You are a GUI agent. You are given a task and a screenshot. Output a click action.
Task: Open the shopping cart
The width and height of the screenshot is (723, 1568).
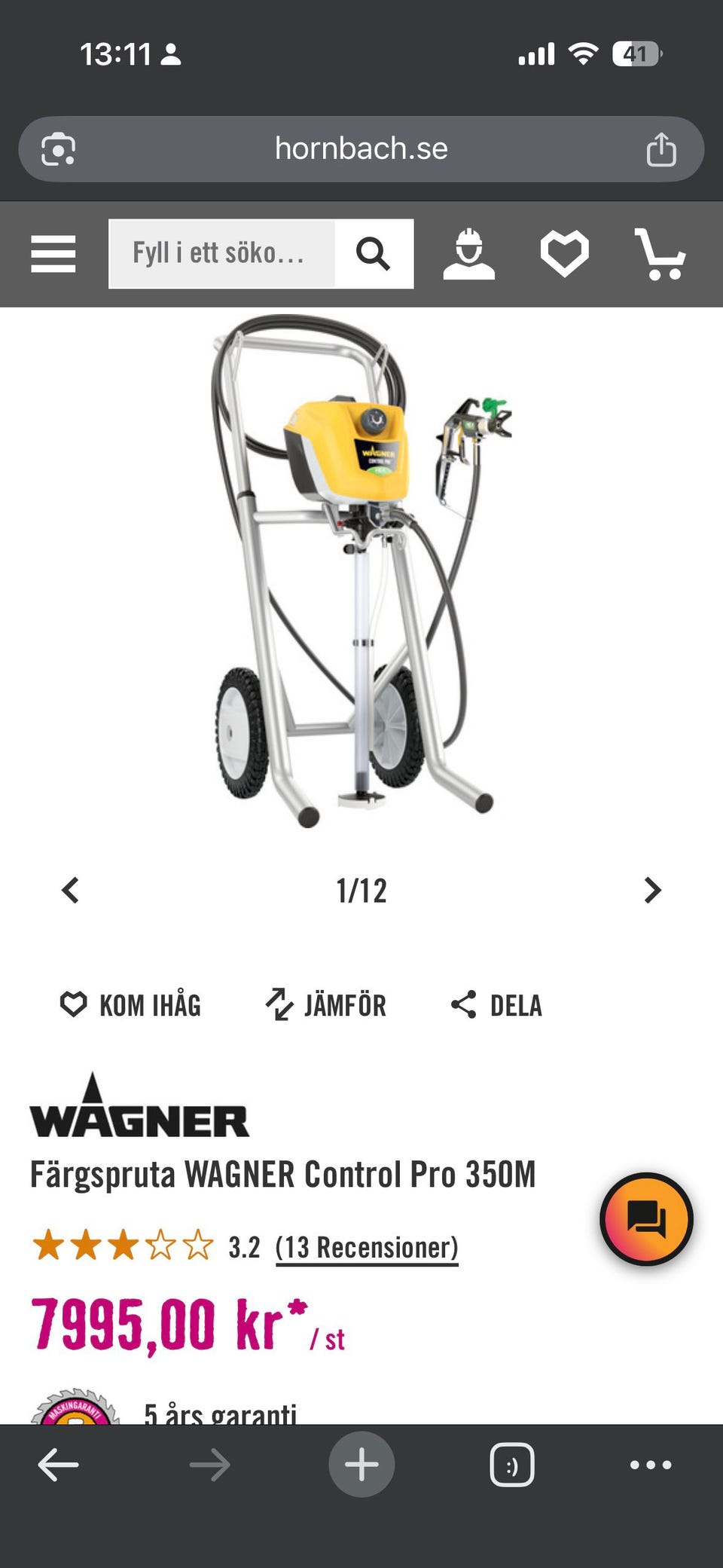click(660, 254)
